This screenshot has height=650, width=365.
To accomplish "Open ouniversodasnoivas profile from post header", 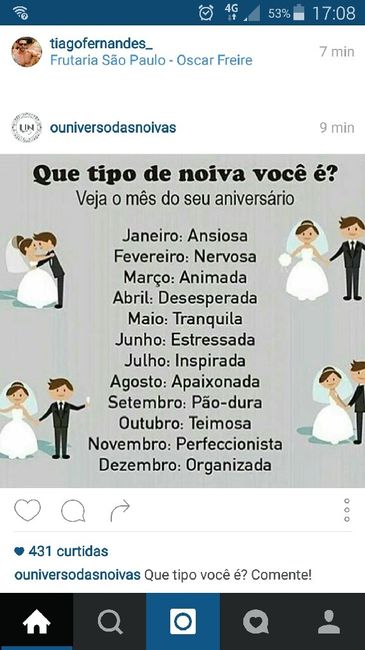I will click(x=113, y=128).
